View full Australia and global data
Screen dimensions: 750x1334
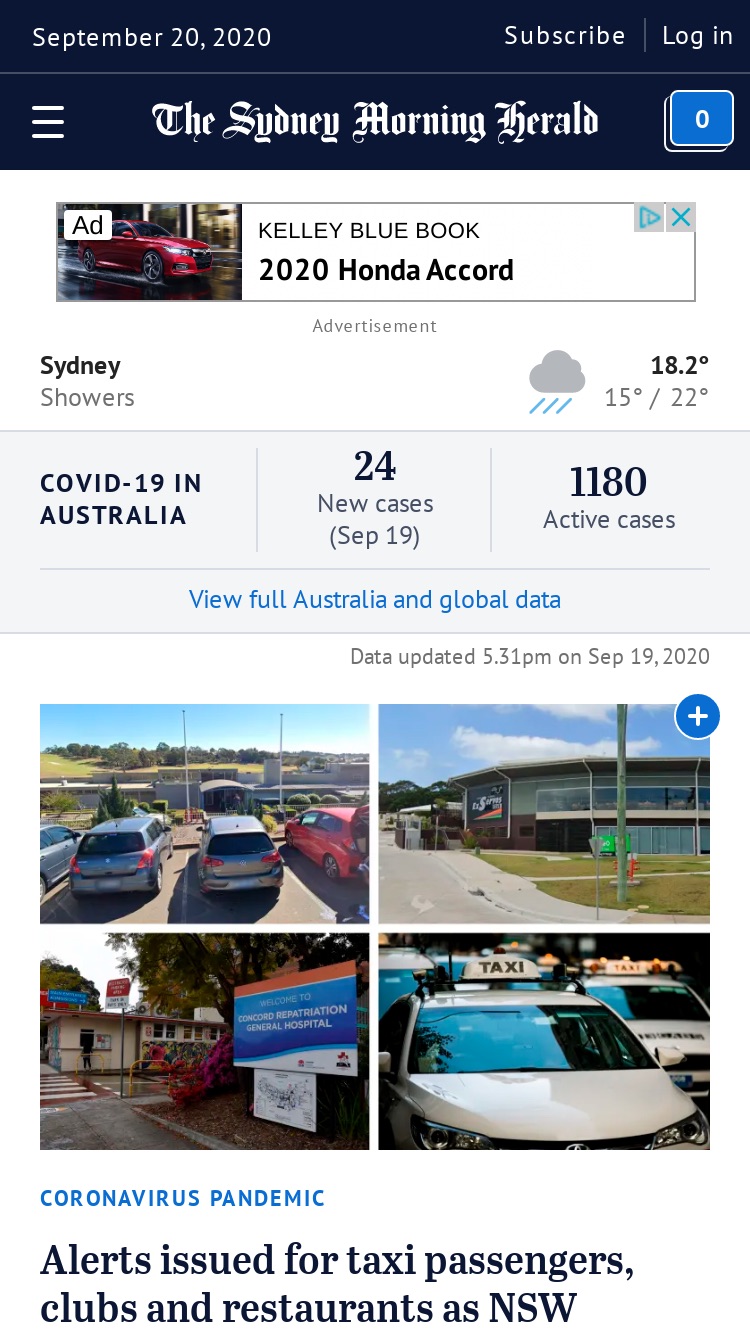point(375,600)
